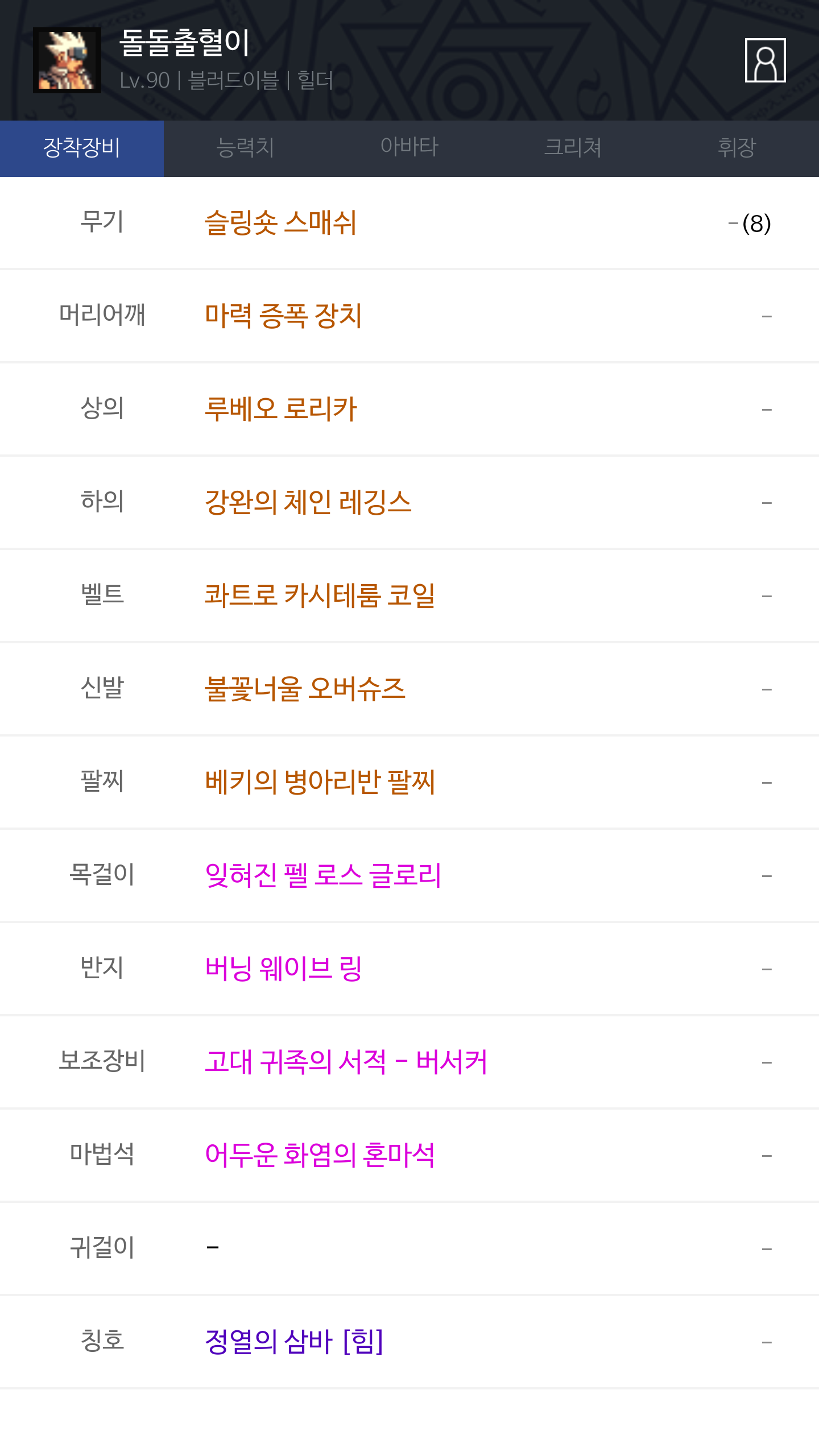Viewport: 819px width, 1456px height.
Task: View bracelet 베키의 병아리반 팔찌
Action: [x=320, y=782]
